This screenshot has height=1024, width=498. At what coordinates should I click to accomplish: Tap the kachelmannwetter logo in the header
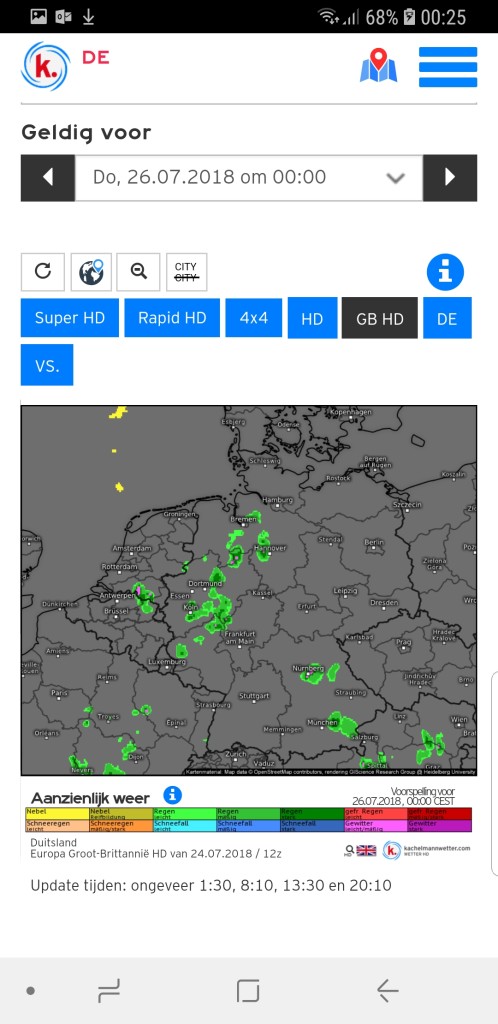pyautogui.click(x=46, y=65)
